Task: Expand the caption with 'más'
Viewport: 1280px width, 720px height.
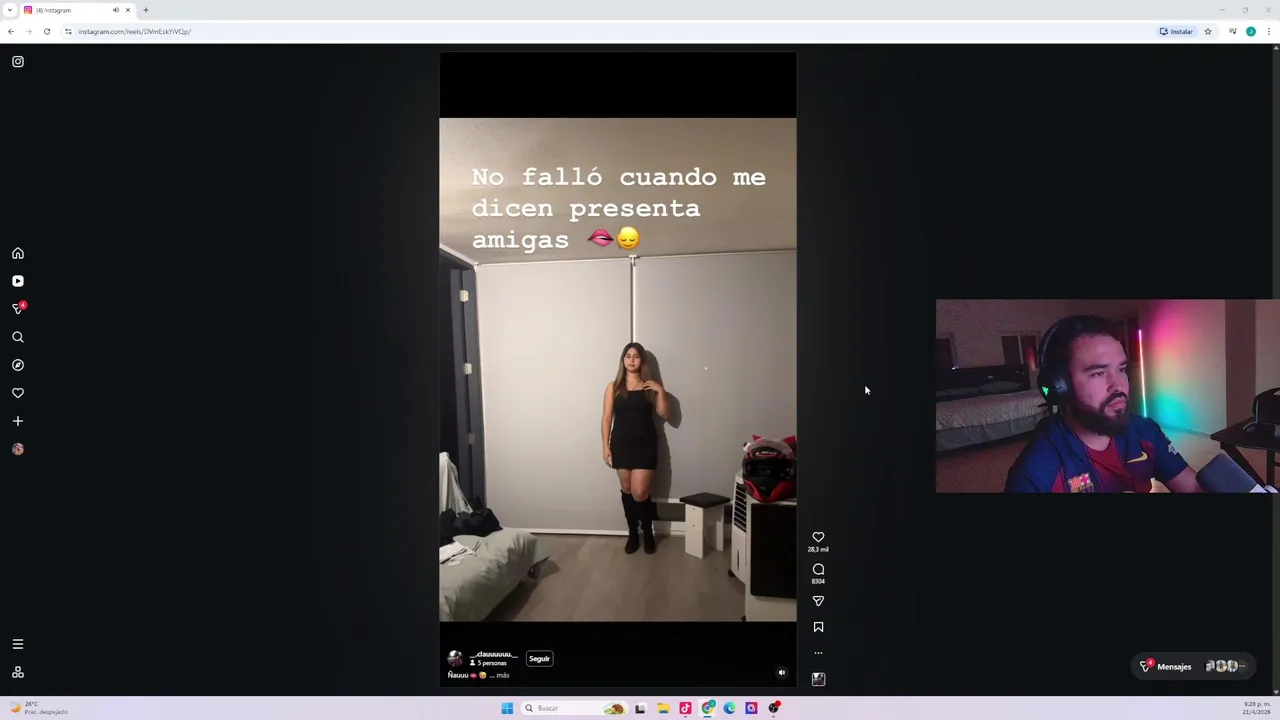Action: pyautogui.click(x=503, y=675)
